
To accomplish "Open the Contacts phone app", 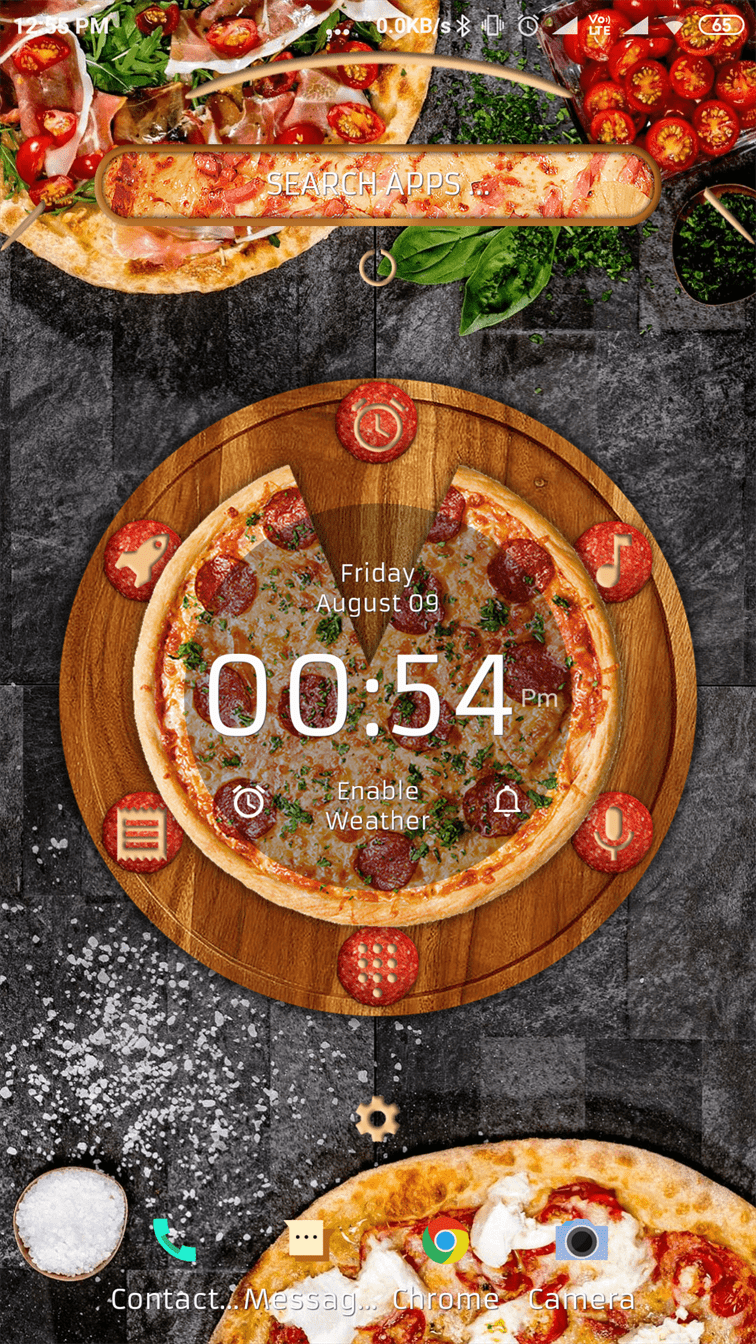I will [174, 1241].
